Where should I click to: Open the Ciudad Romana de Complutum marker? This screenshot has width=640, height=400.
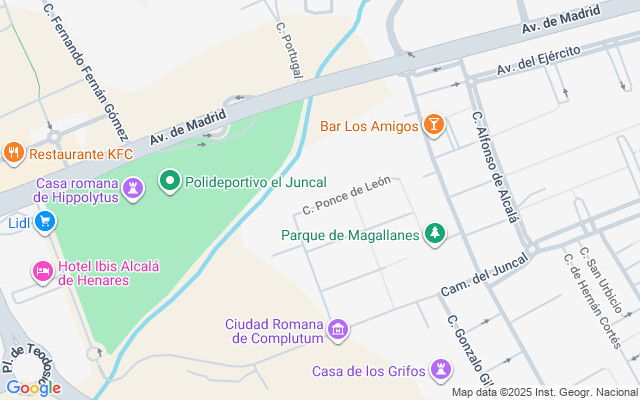pos(338,329)
